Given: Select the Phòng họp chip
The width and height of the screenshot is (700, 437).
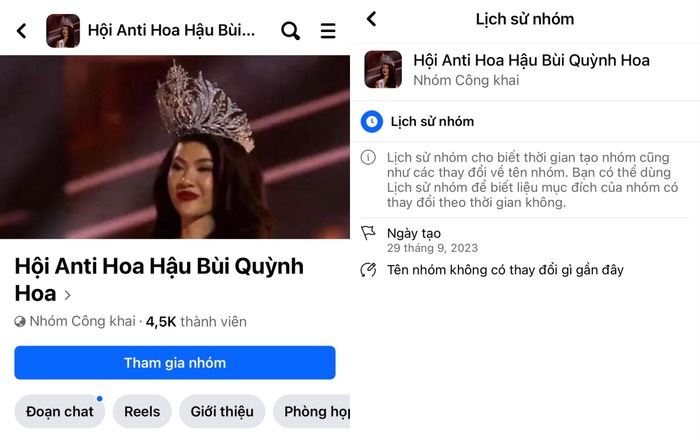Looking at the screenshot, I should [x=315, y=411].
